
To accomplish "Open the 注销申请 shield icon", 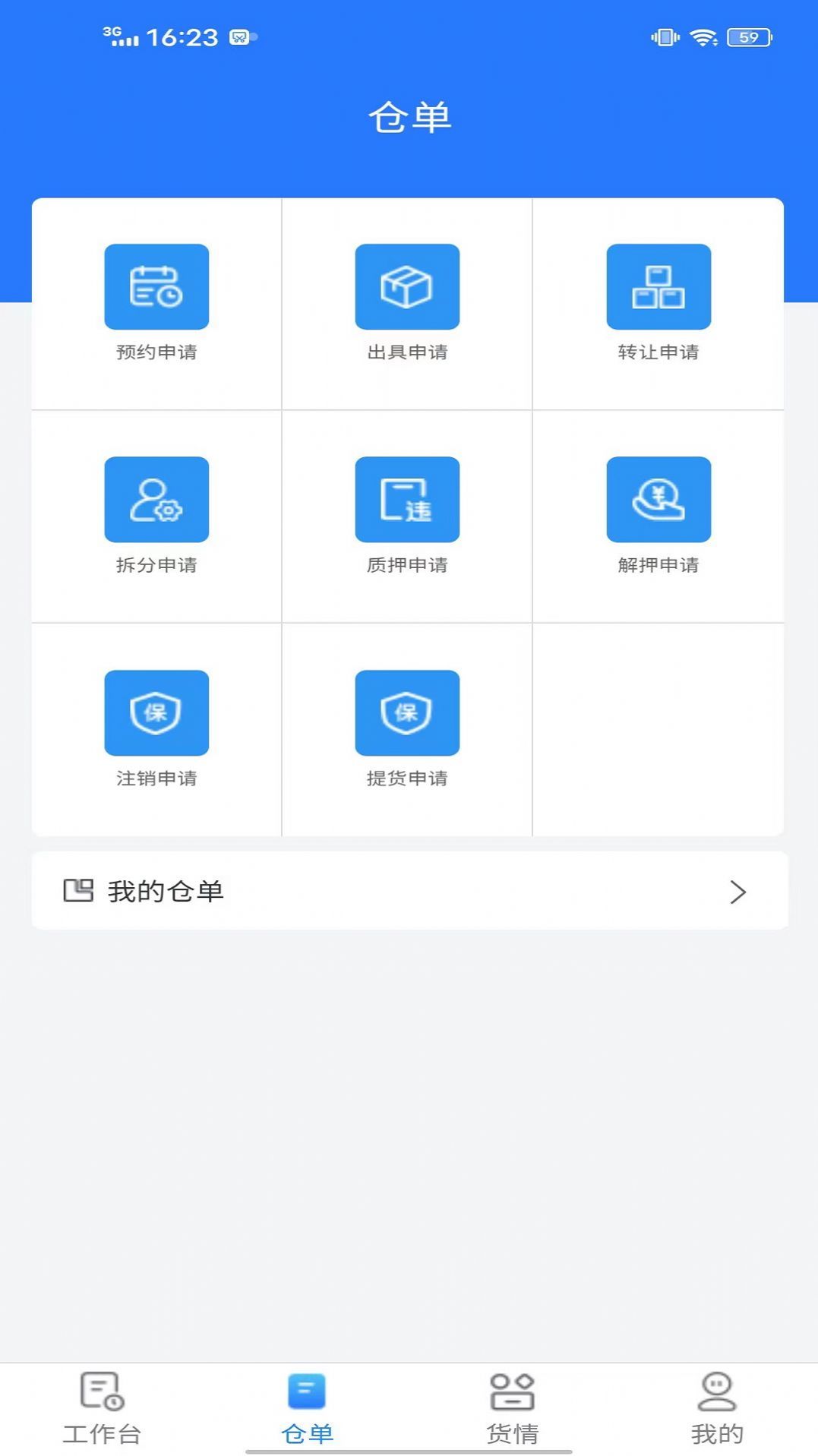I will 156,712.
